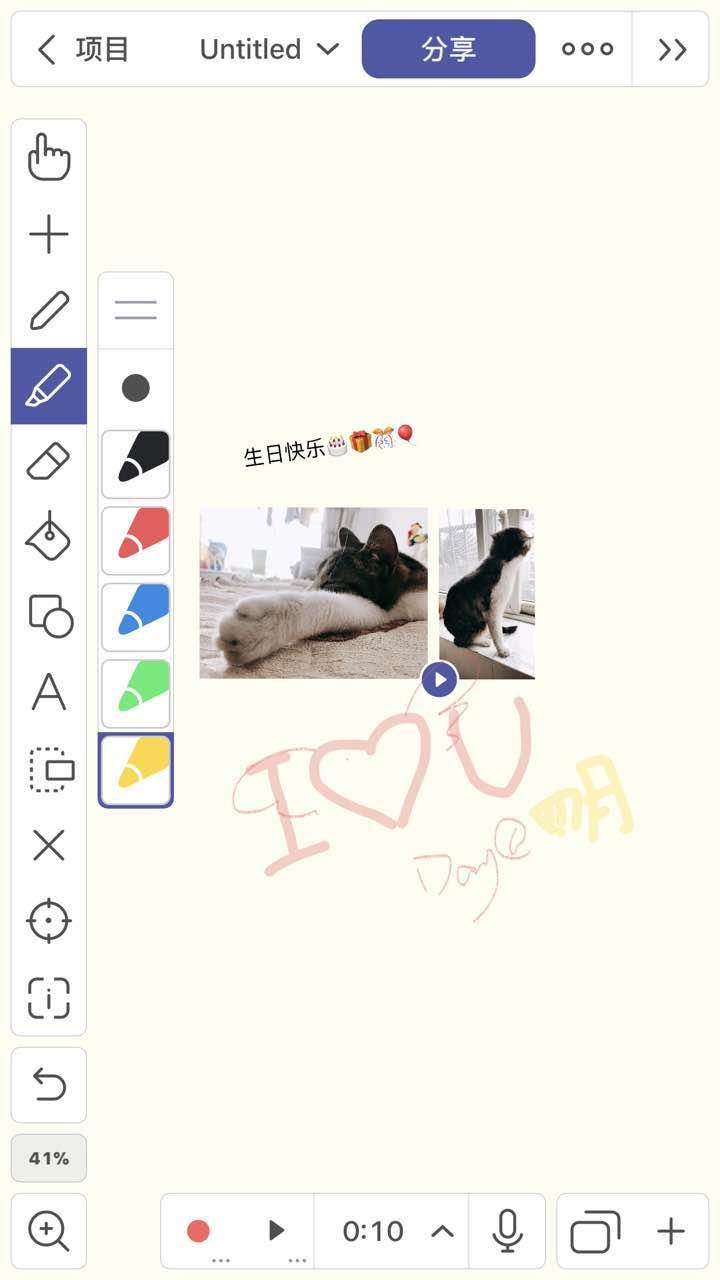Pick the red highlighter color
This screenshot has height=1280, width=720.
[136, 540]
